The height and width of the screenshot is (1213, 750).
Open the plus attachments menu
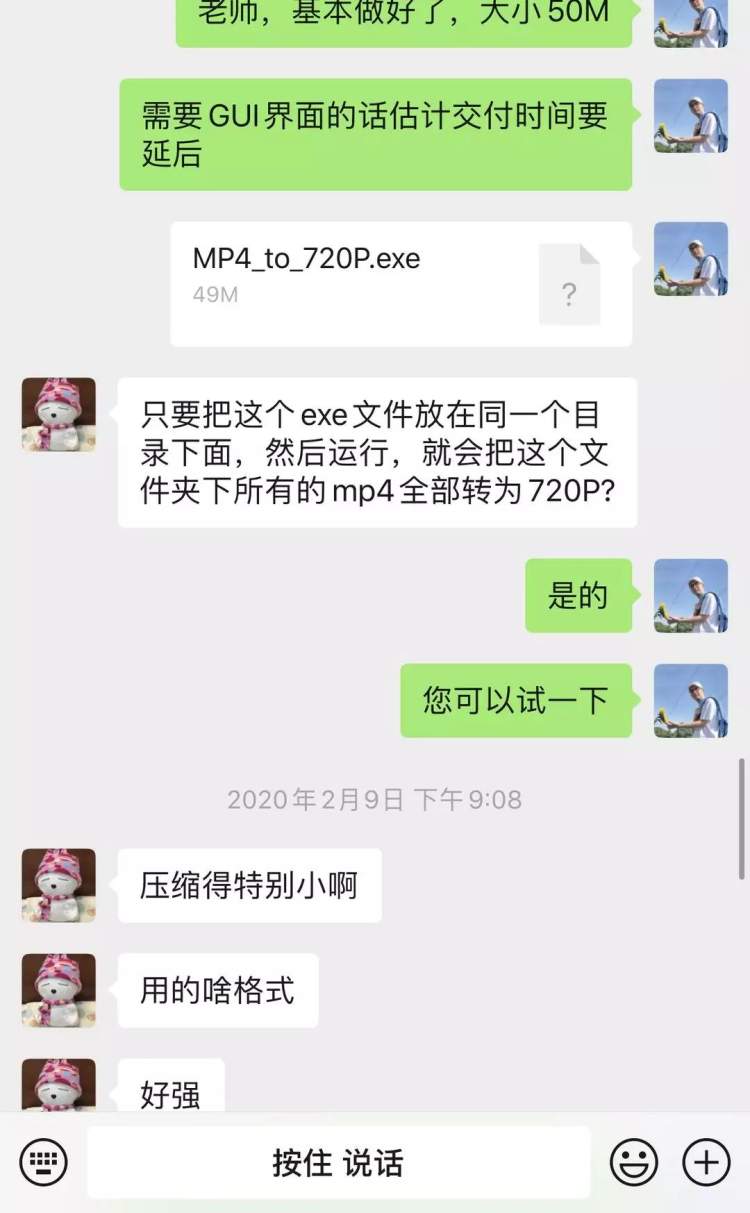(706, 1163)
